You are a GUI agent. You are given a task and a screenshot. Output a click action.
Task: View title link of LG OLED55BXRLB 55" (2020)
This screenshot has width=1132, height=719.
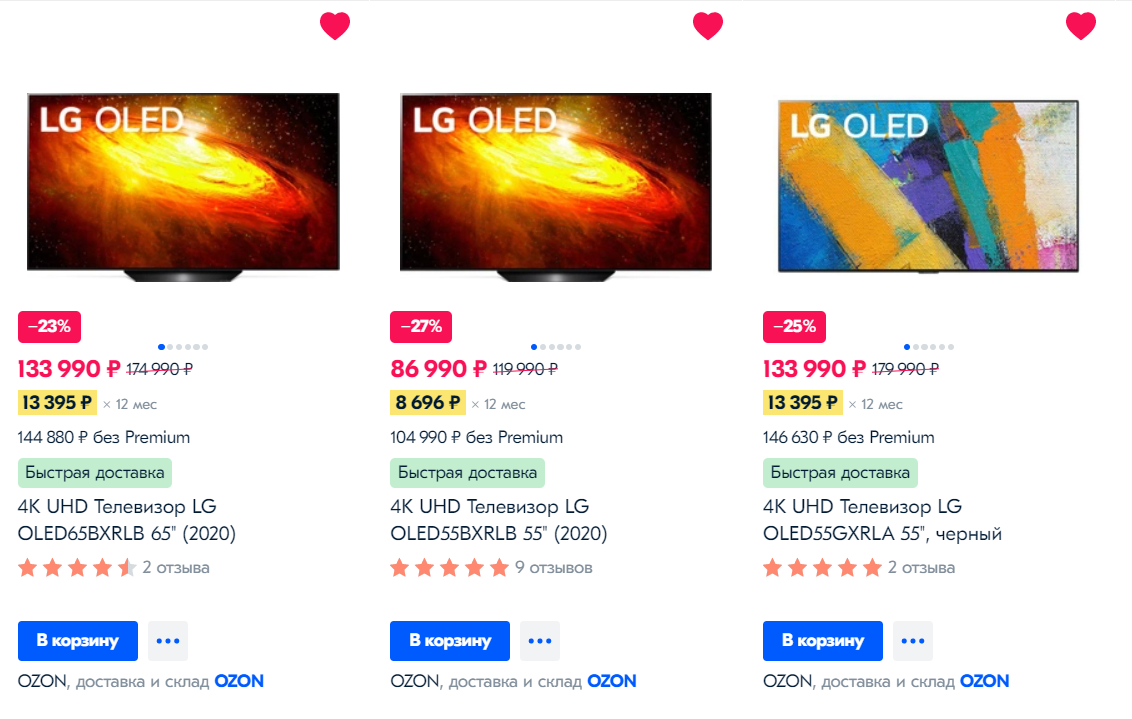498,520
